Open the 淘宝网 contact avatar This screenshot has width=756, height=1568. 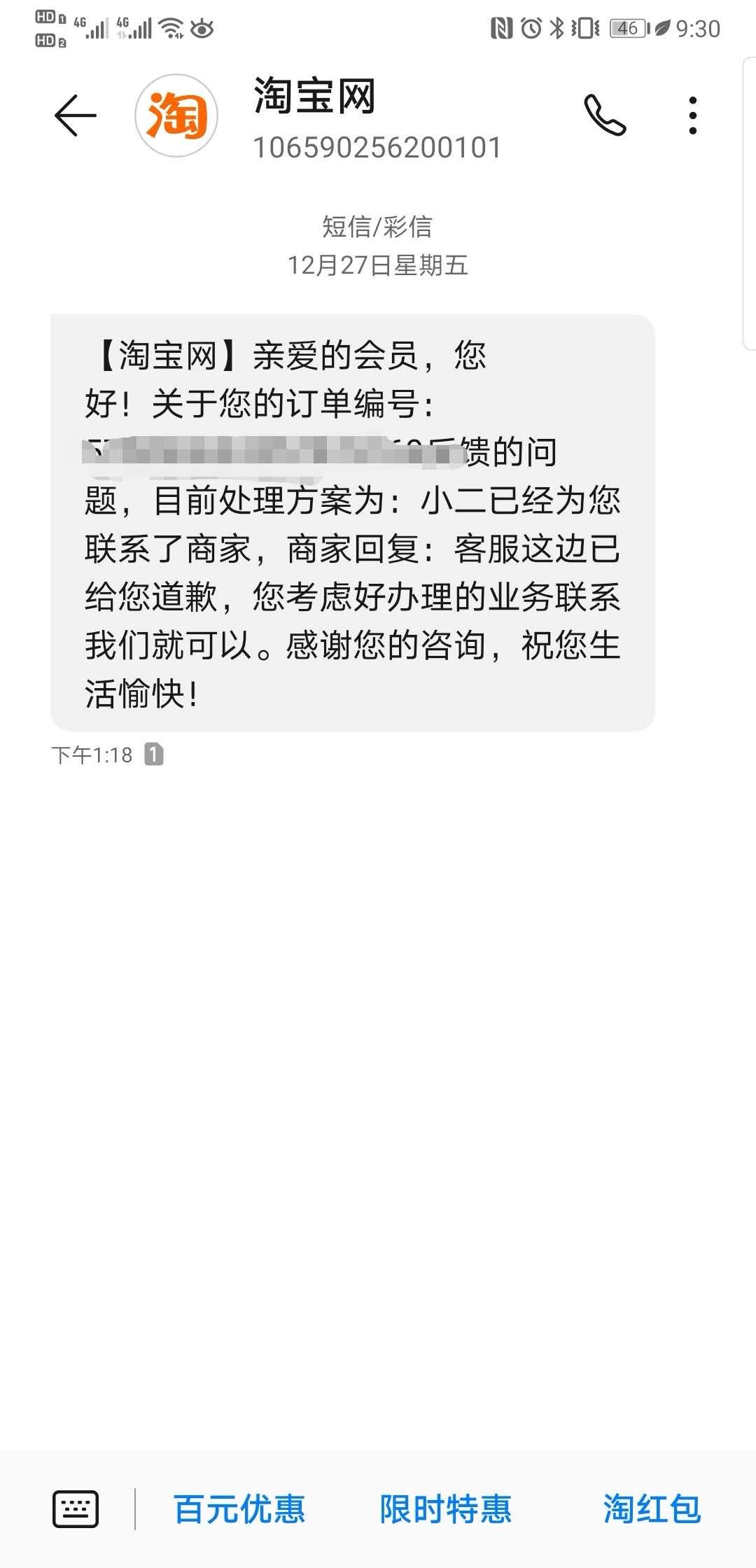pos(176,115)
